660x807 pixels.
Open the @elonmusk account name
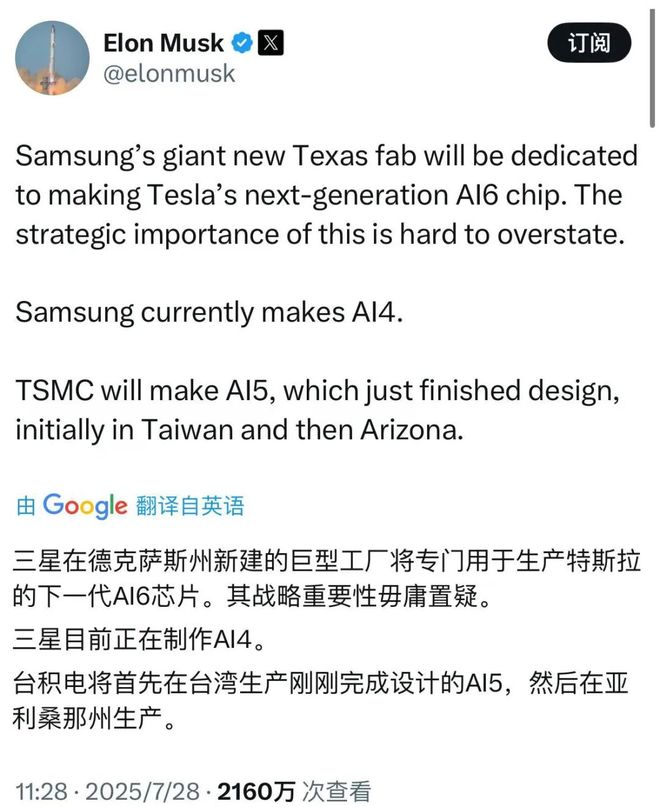pos(170,73)
